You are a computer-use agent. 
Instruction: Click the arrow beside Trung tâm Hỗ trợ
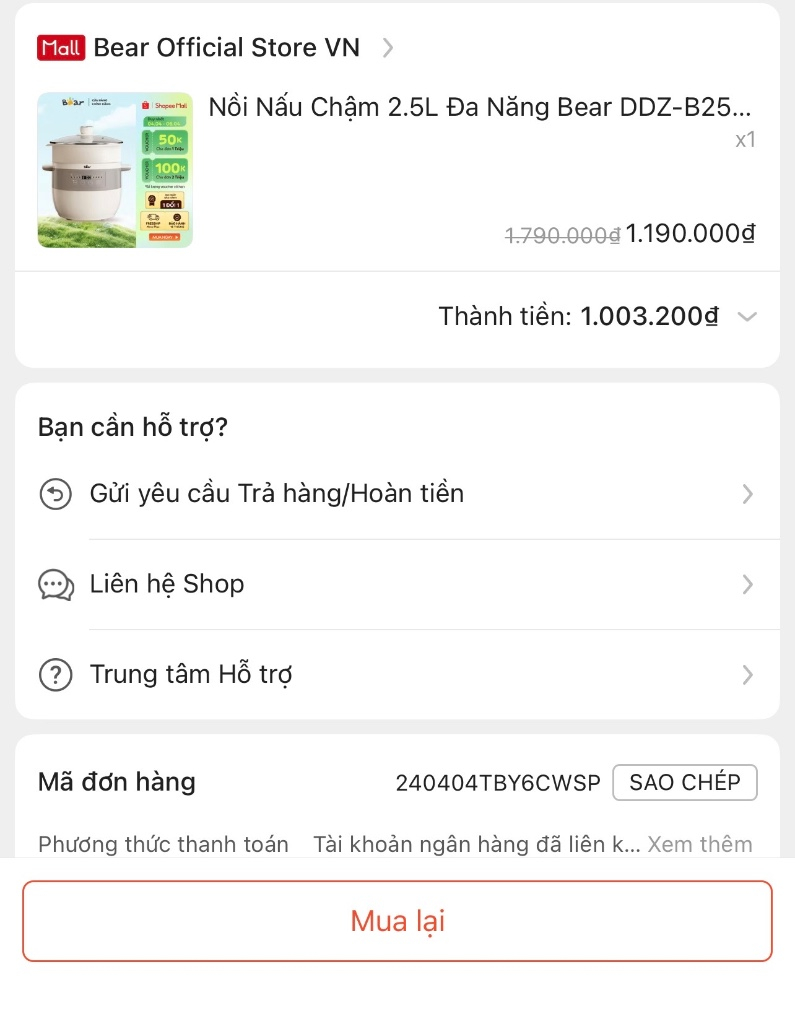(x=747, y=675)
